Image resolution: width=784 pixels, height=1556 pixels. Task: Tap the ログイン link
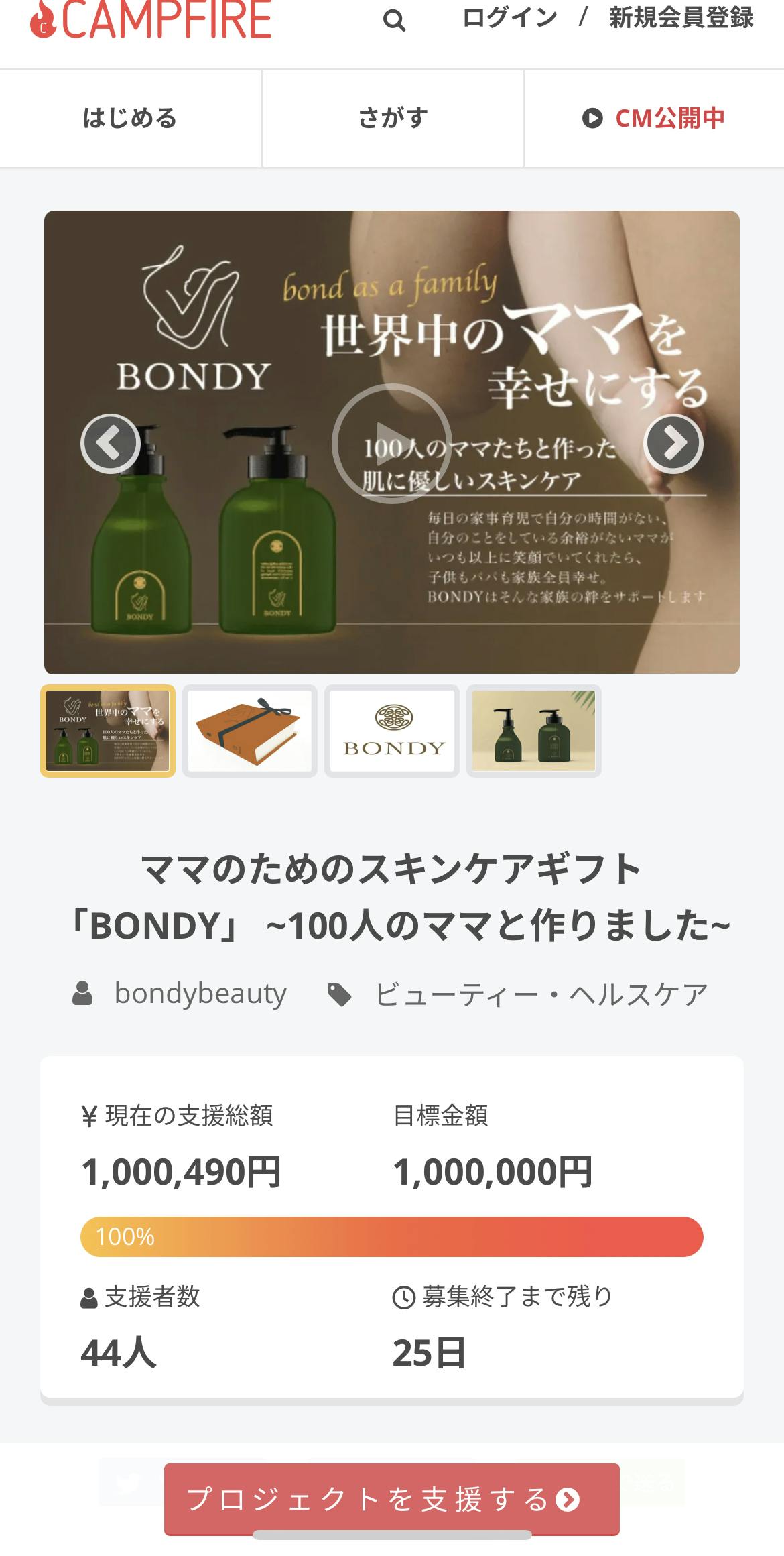coord(510,18)
